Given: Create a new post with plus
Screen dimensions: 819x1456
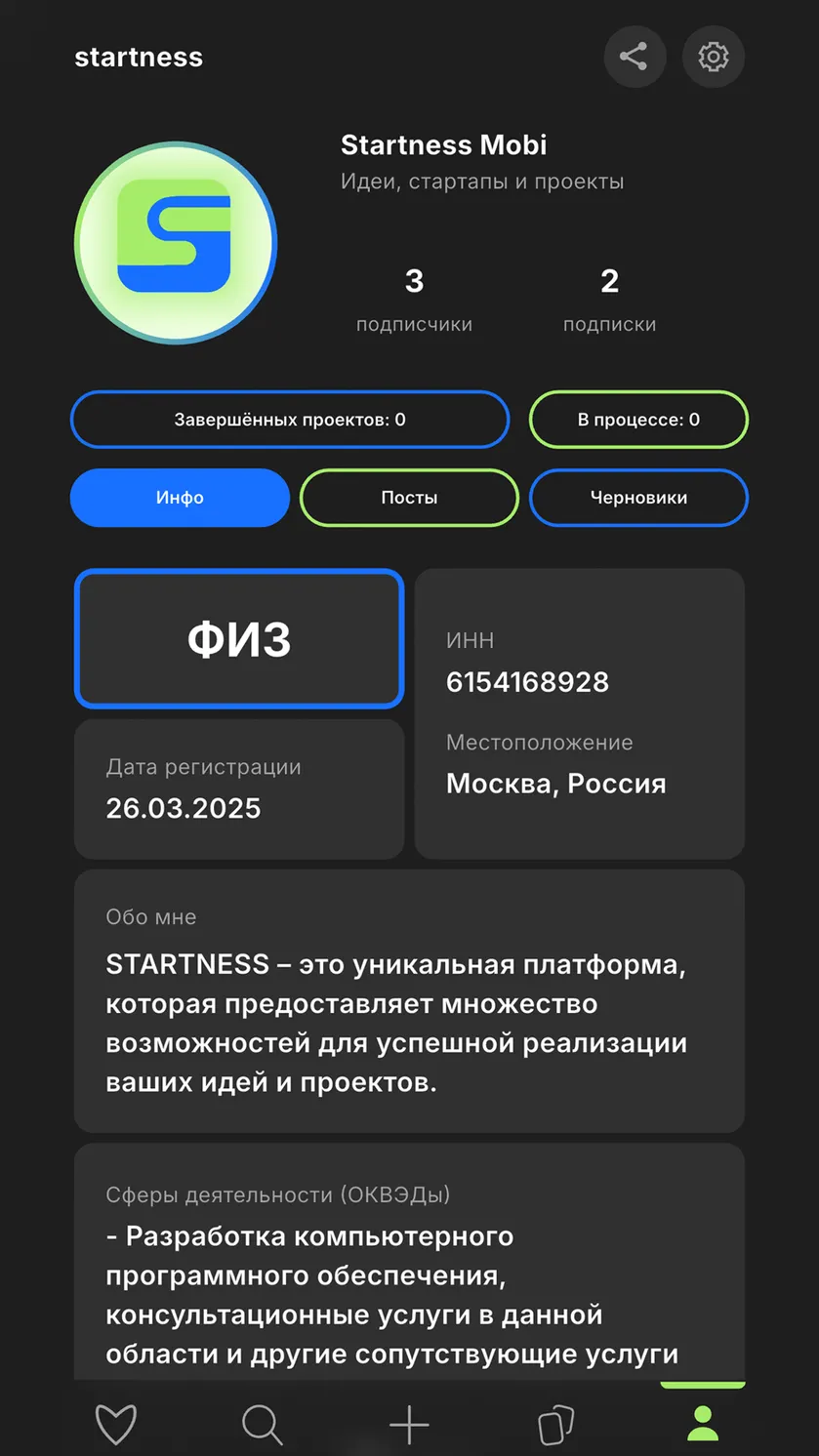Looking at the screenshot, I should 409,1425.
